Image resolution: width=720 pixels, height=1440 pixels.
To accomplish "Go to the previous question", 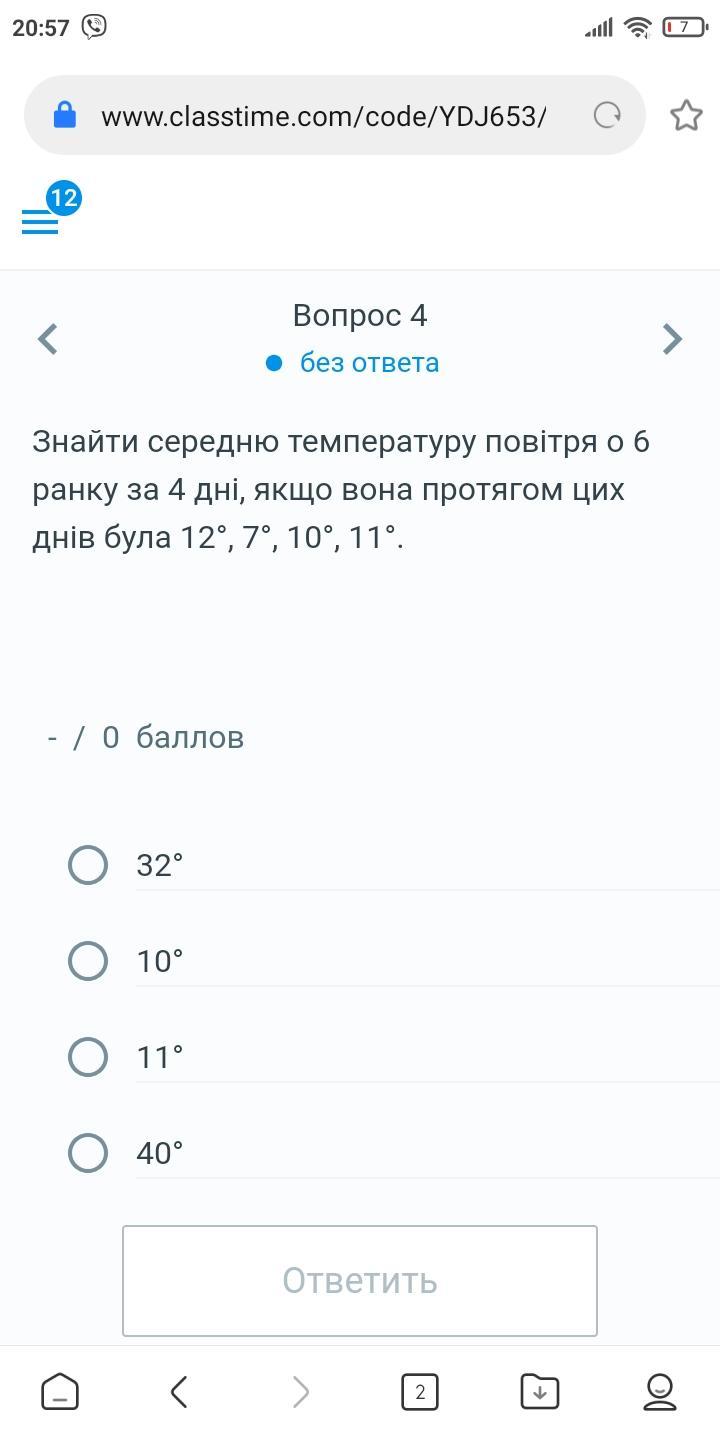I will pos(47,339).
